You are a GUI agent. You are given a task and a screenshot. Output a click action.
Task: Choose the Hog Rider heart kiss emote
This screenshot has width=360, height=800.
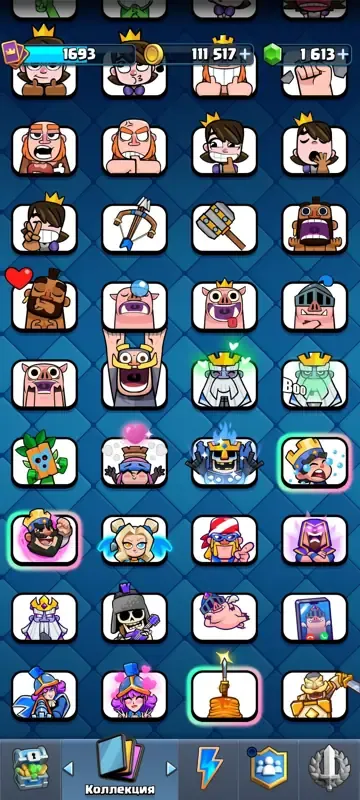click(44, 305)
